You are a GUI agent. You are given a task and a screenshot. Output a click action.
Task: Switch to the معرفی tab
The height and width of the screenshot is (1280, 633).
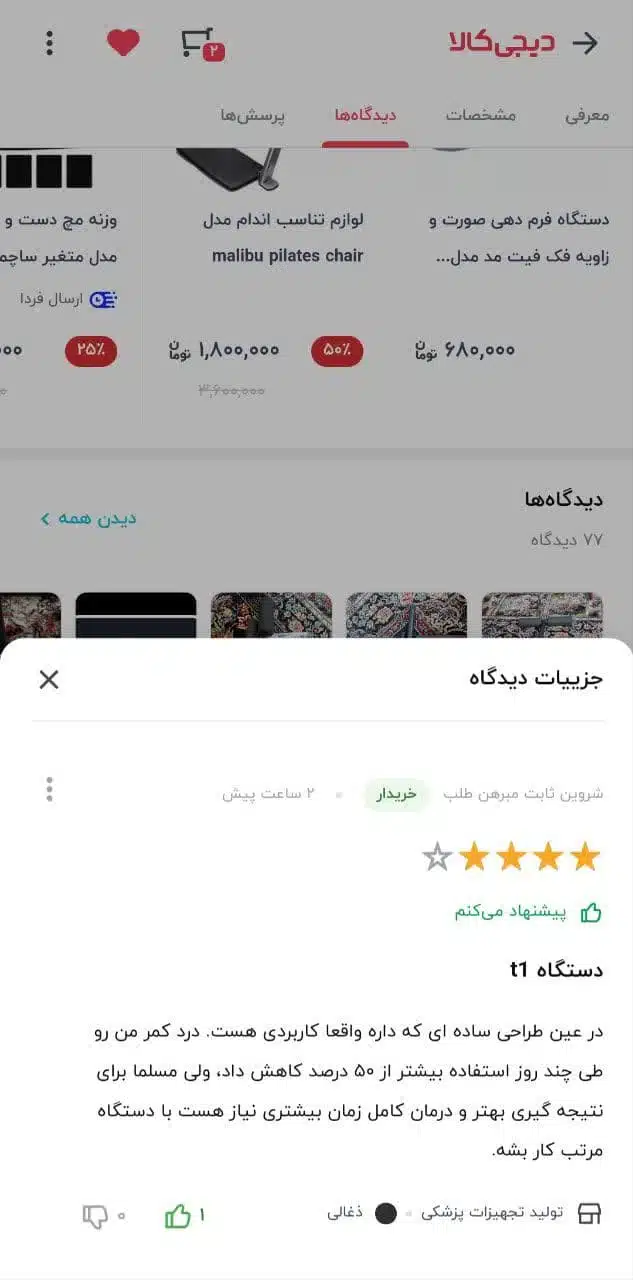[x=587, y=115]
